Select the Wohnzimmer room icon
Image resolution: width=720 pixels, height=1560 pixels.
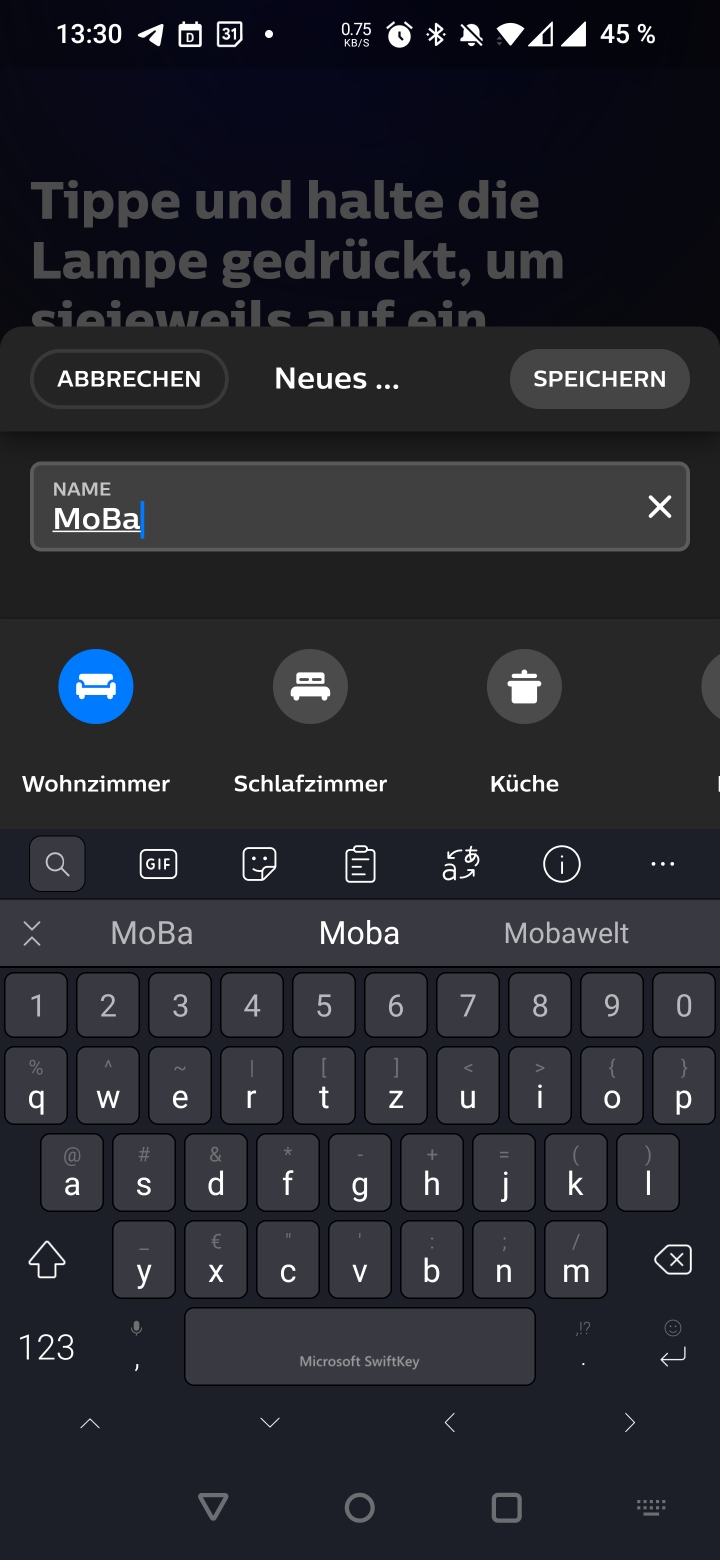96,686
